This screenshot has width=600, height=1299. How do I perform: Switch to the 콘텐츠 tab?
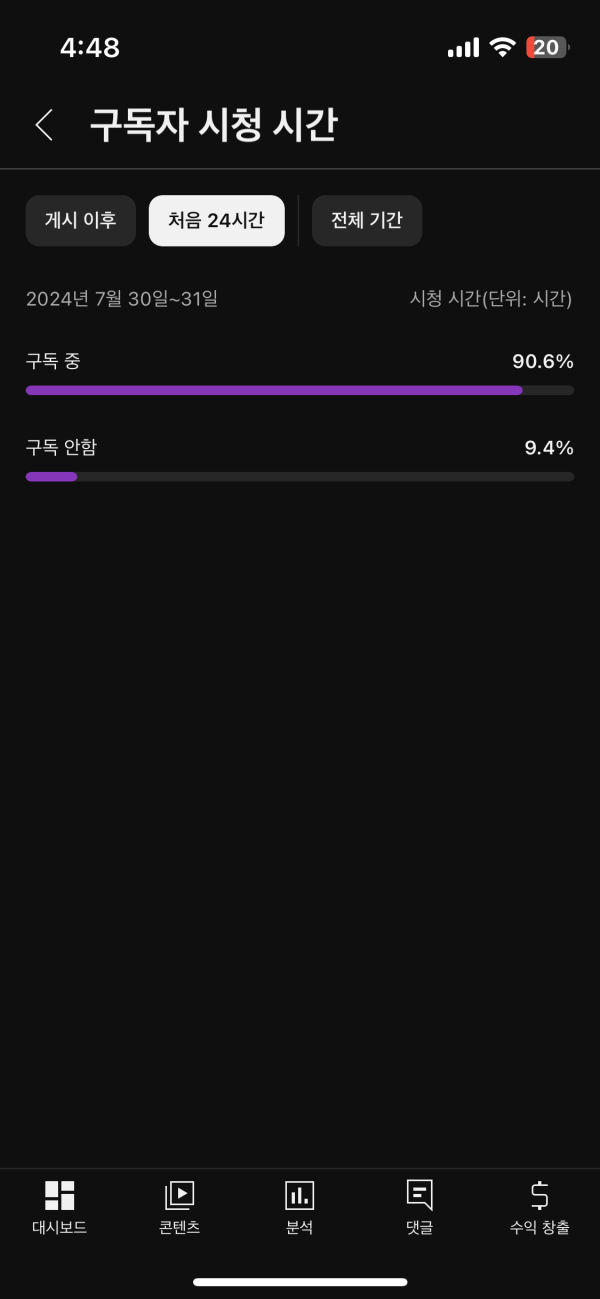179,1208
